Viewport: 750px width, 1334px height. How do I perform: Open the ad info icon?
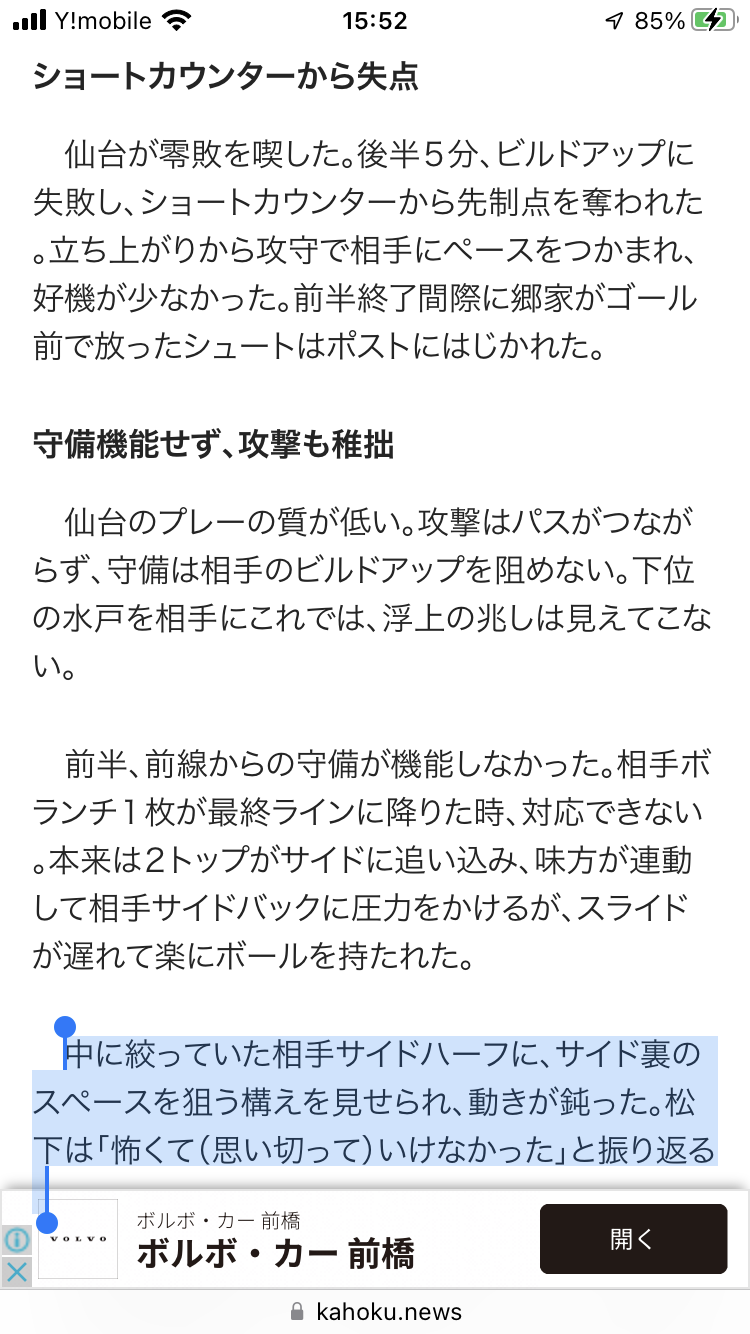point(16,1241)
